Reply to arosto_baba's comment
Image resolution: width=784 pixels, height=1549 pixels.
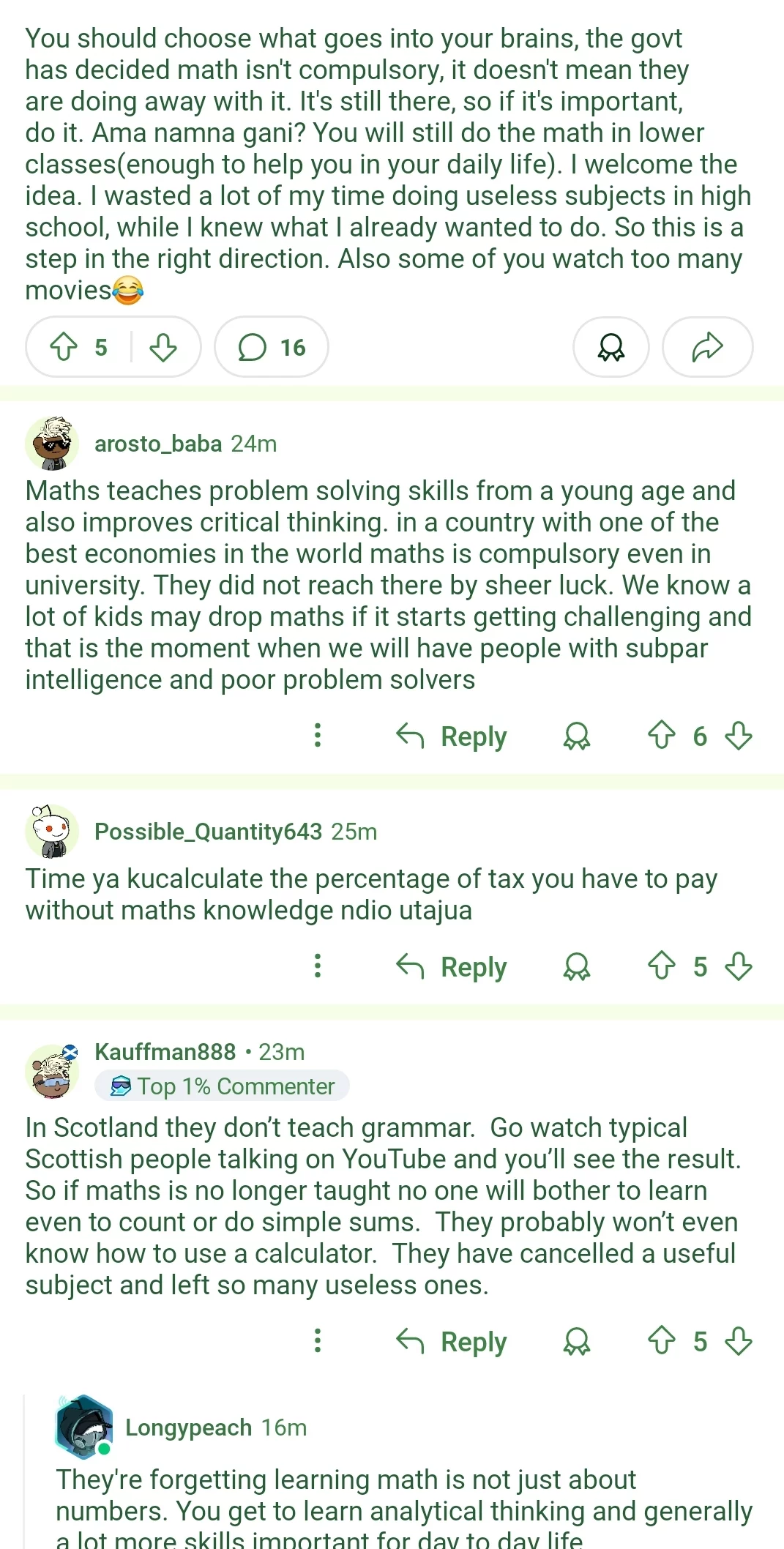(x=452, y=736)
